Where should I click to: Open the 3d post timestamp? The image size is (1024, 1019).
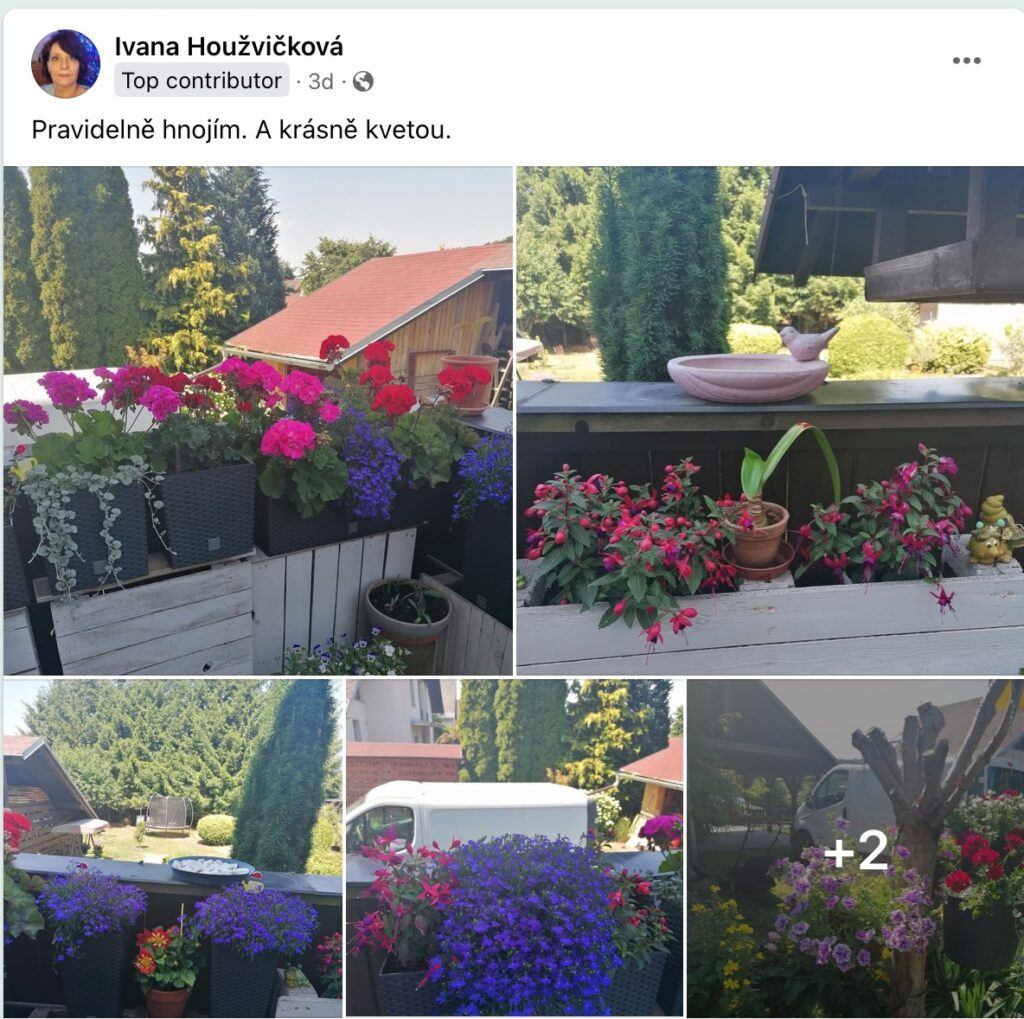(320, 82)
